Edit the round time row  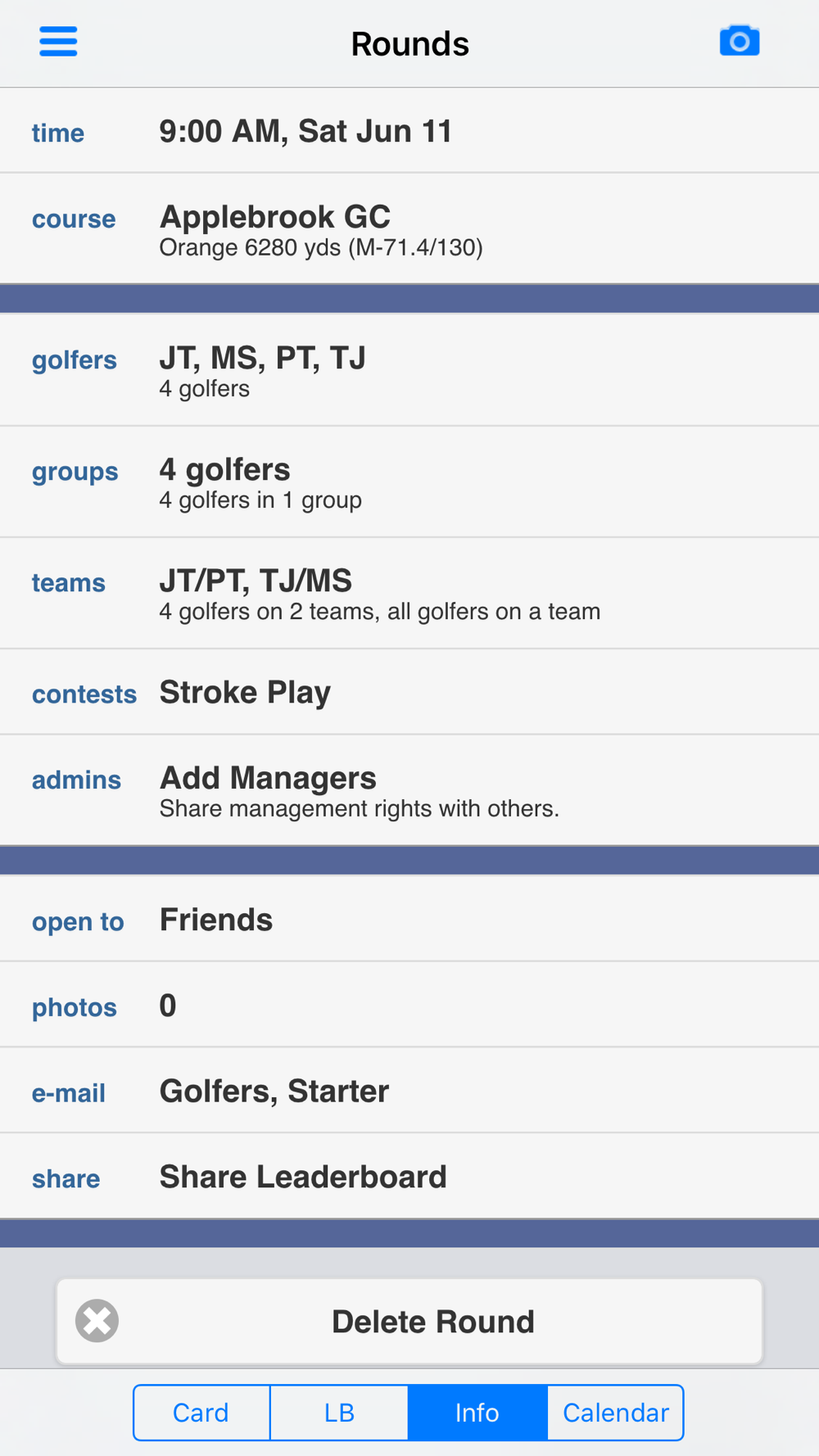(409, 131)
